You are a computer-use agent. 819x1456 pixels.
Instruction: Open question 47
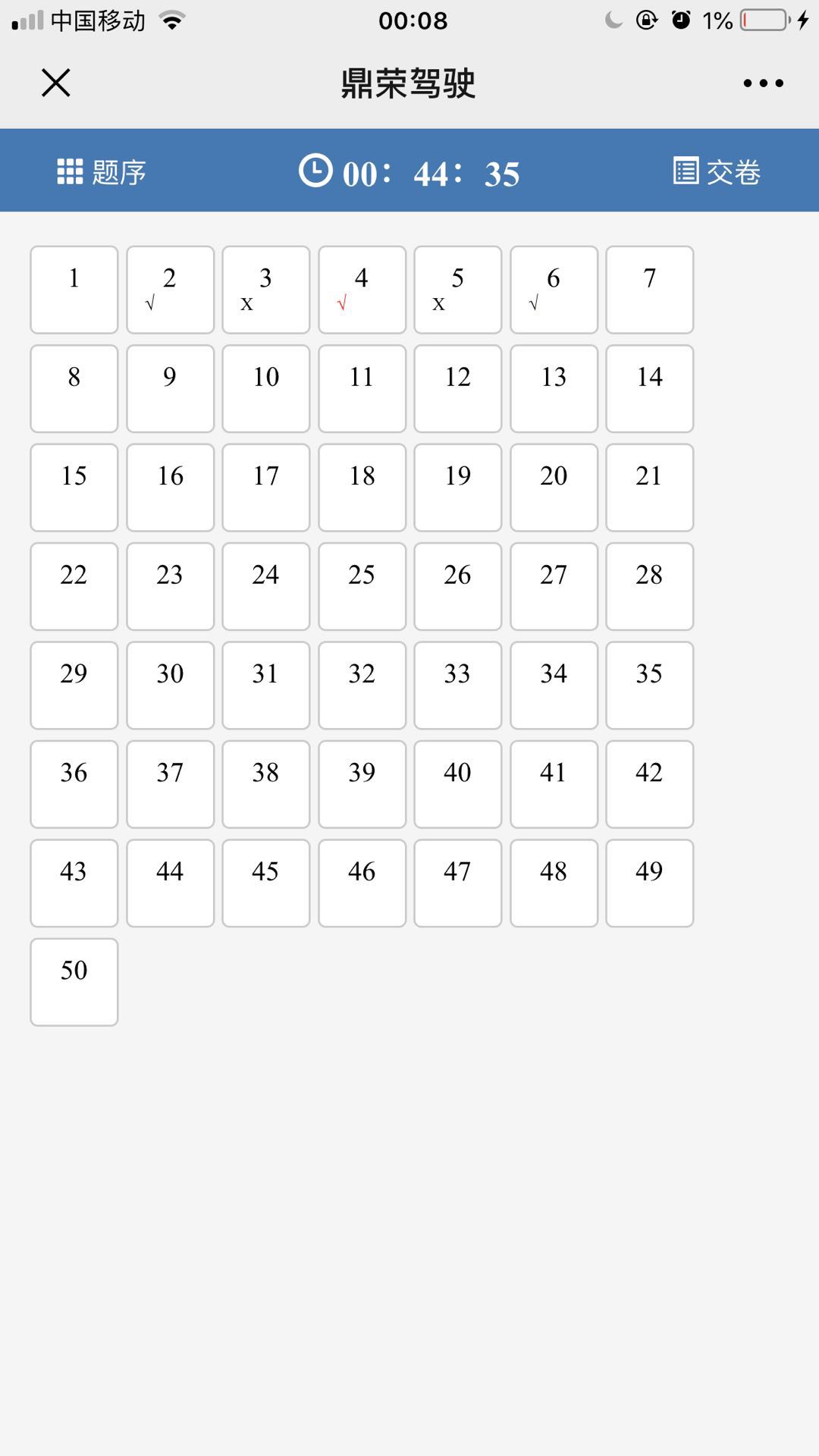point(458,883)
